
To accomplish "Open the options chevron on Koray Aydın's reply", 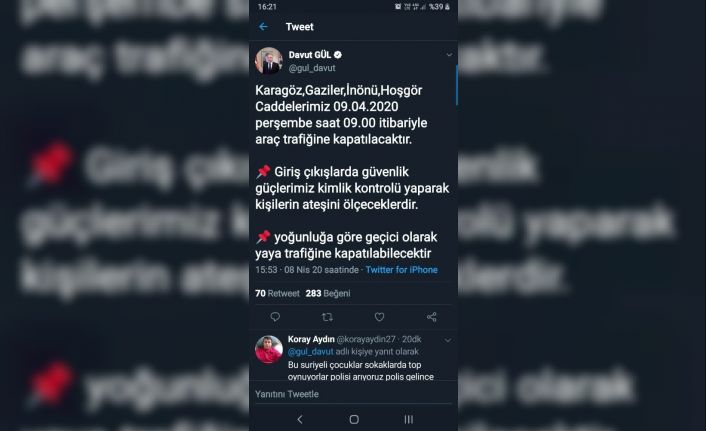I will point(449,341).
